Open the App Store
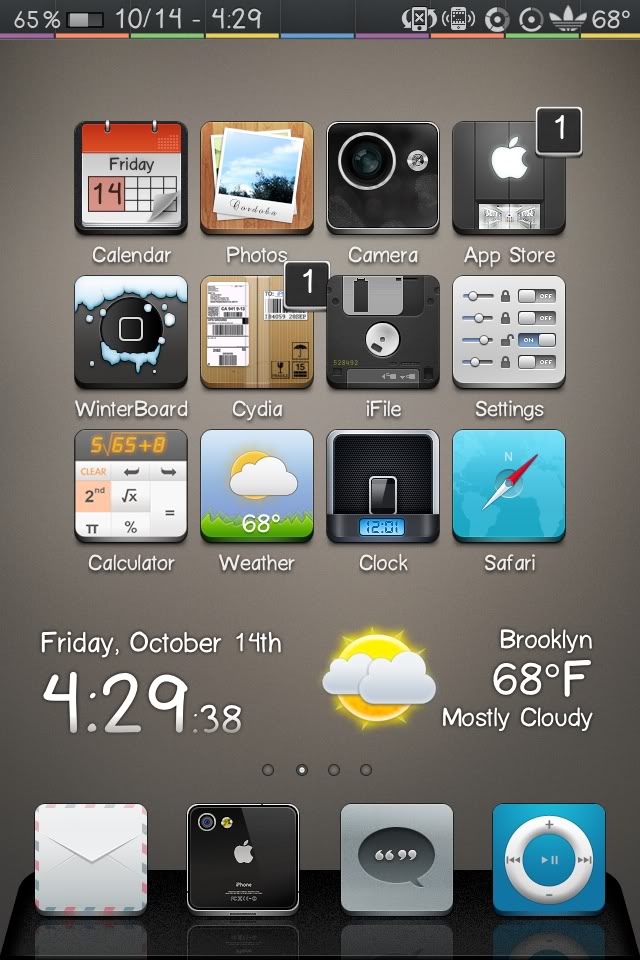The height and width of the screenshot is (960, 640). pyautogui.click(x=508, y=177)
